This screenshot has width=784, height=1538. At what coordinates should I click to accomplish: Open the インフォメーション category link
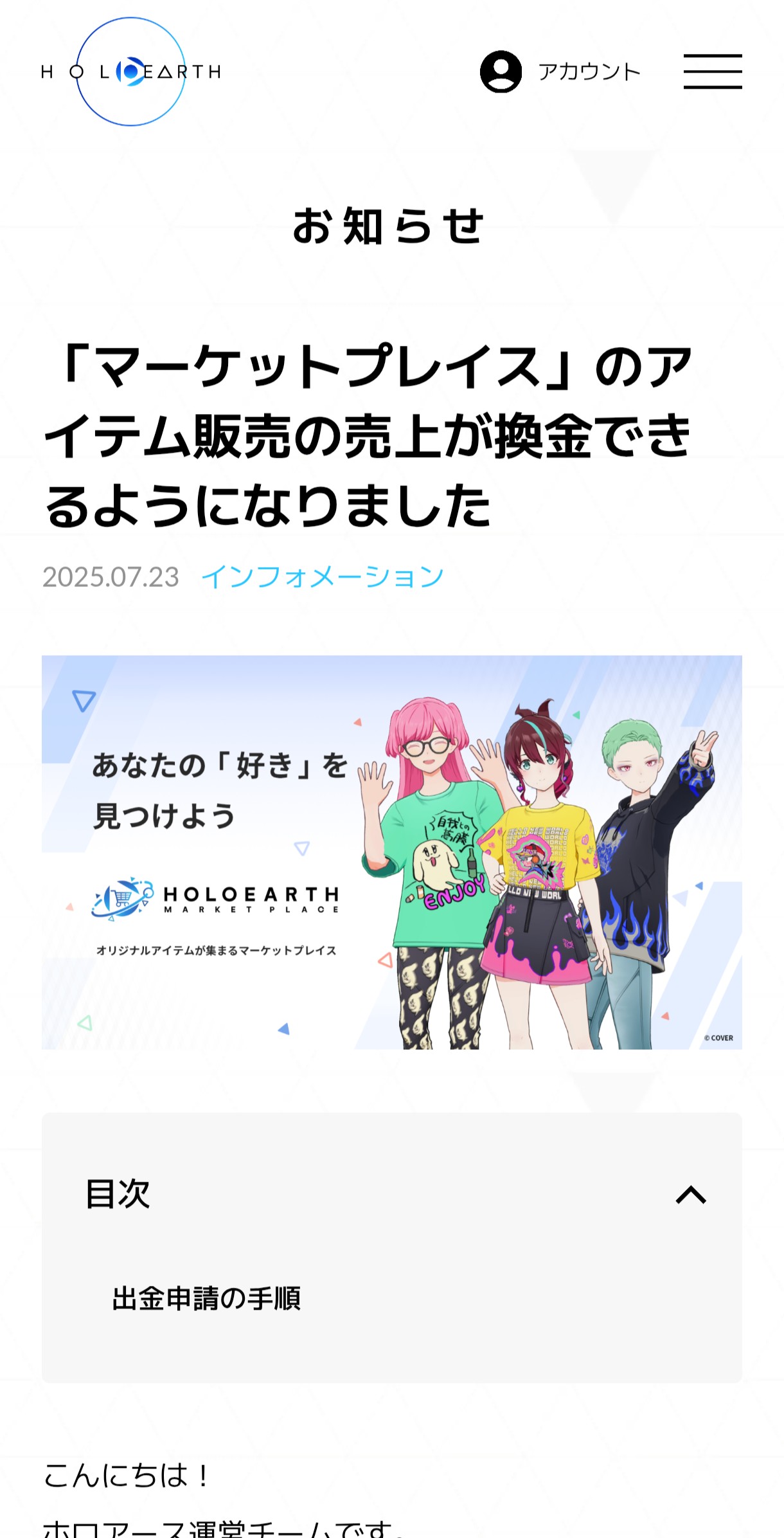click(323, 577)
